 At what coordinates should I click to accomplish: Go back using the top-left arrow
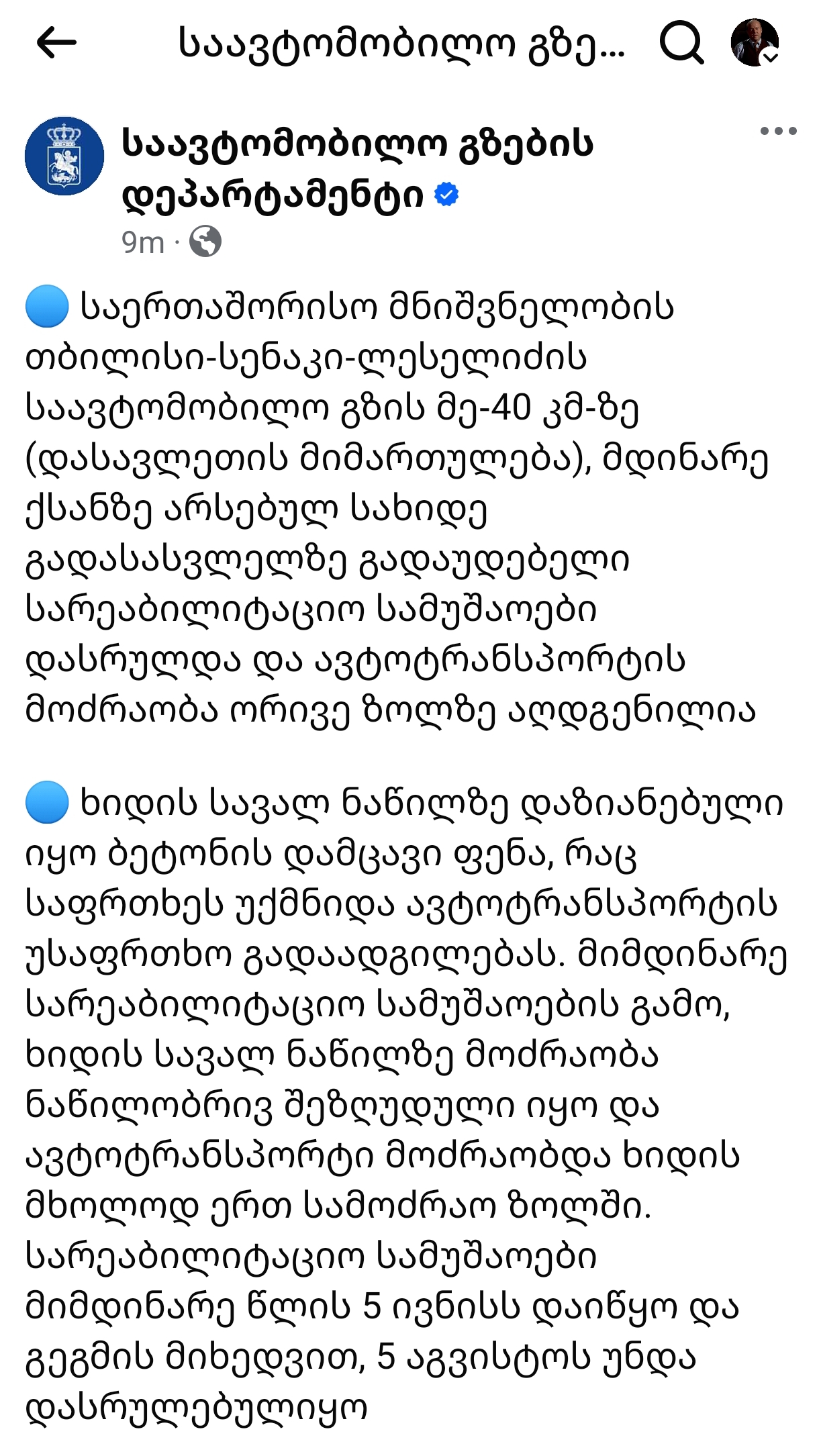coord(56,43)
